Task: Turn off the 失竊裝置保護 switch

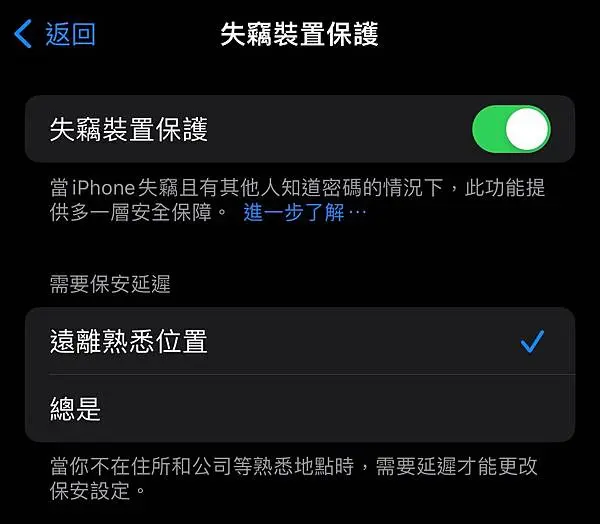Action: [x=510, y=130]
